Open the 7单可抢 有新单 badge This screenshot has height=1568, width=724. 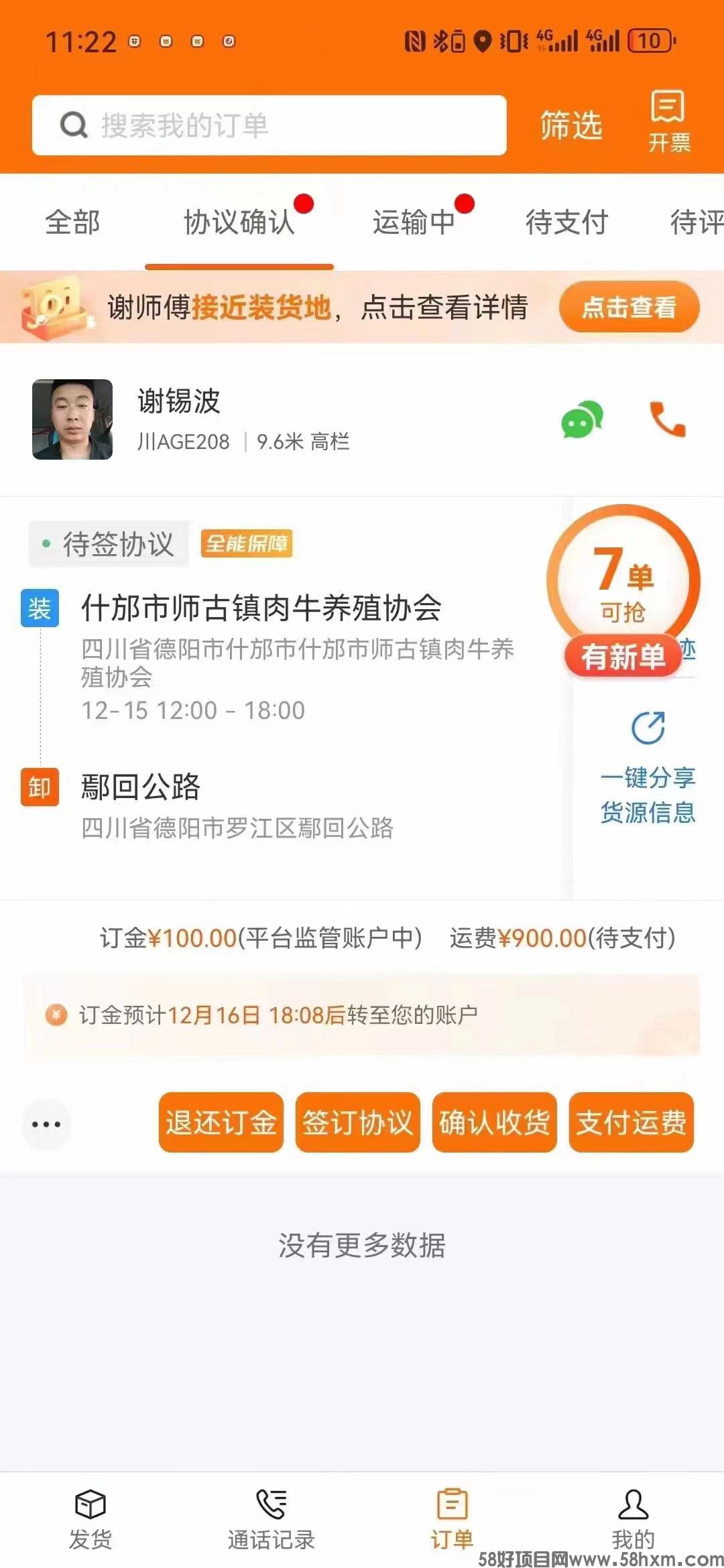[623, 591]
